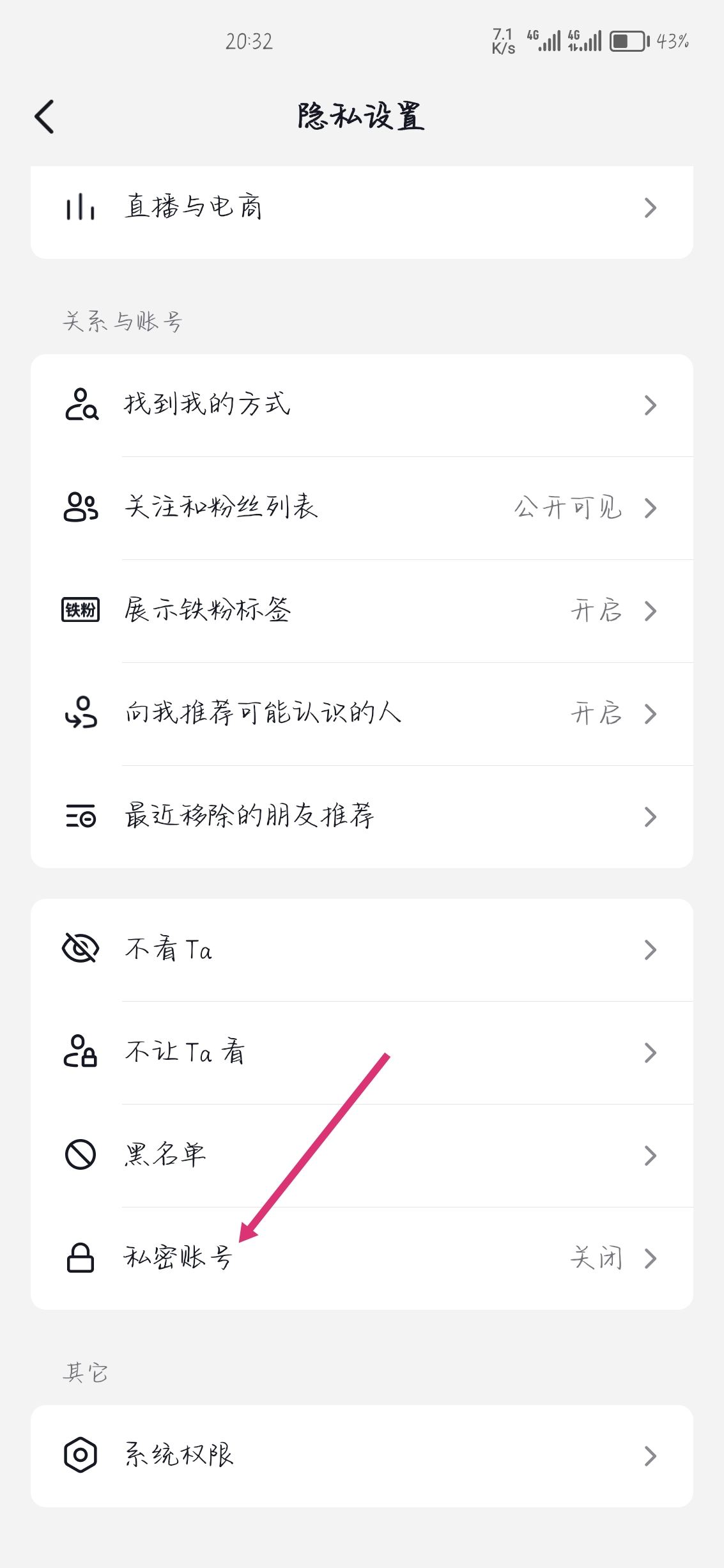Expand the 系统权限 row chevron
Viewport: 724px width, 1568px height.
tap(651, 1456)
